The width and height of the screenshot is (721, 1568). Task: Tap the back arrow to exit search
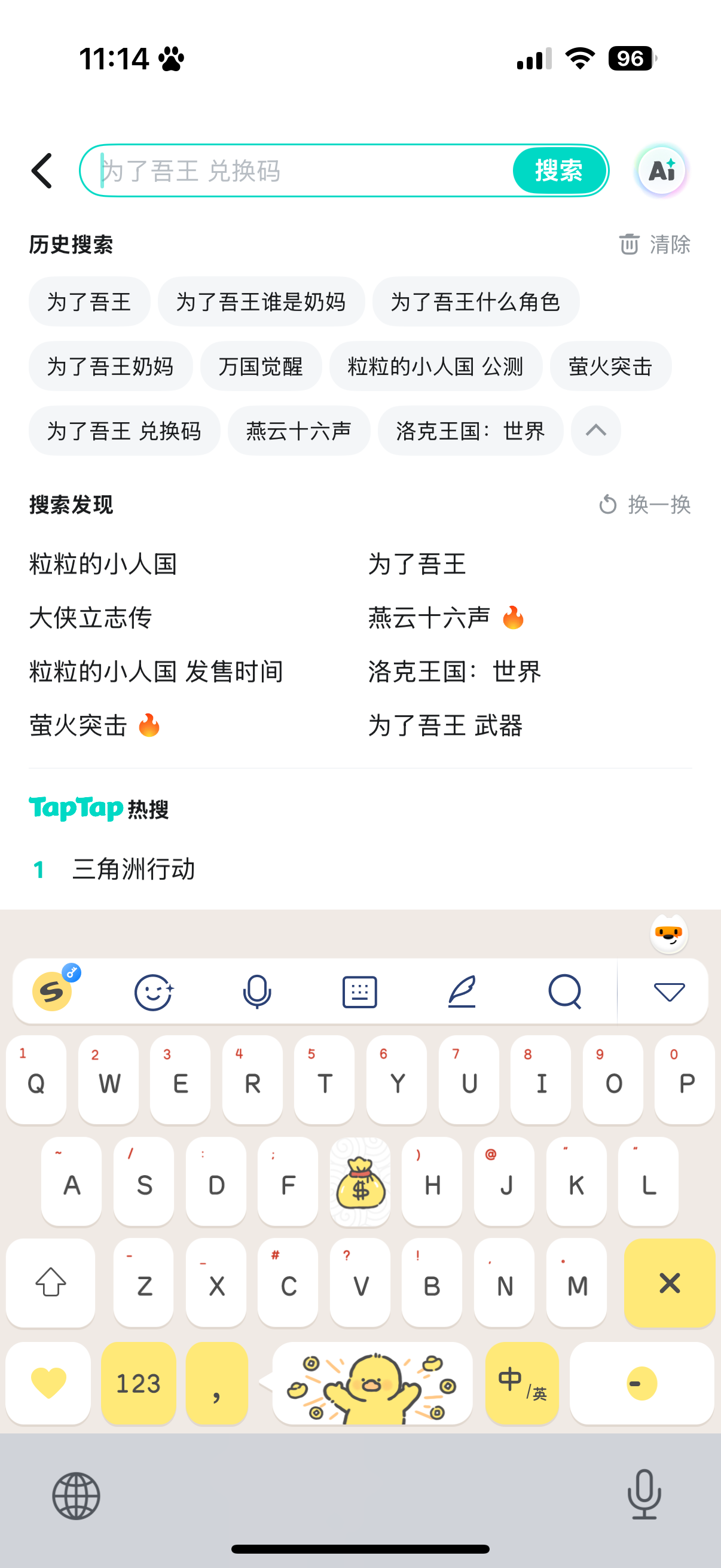click(x=41, y=171)
